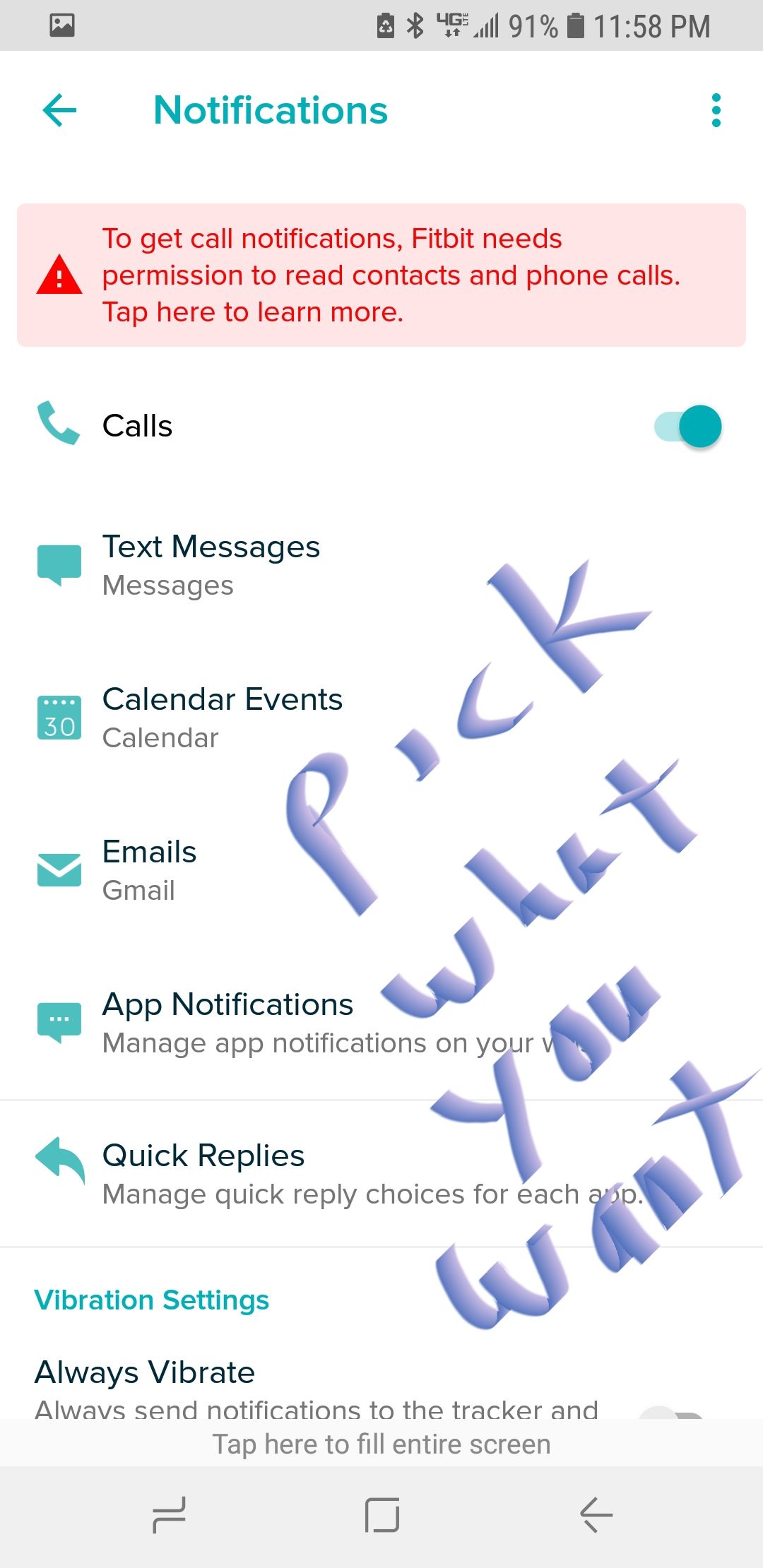Toggle the Calls notification switch
Viewport: 763px width, 1568px height.
click(x=688, y=427)
